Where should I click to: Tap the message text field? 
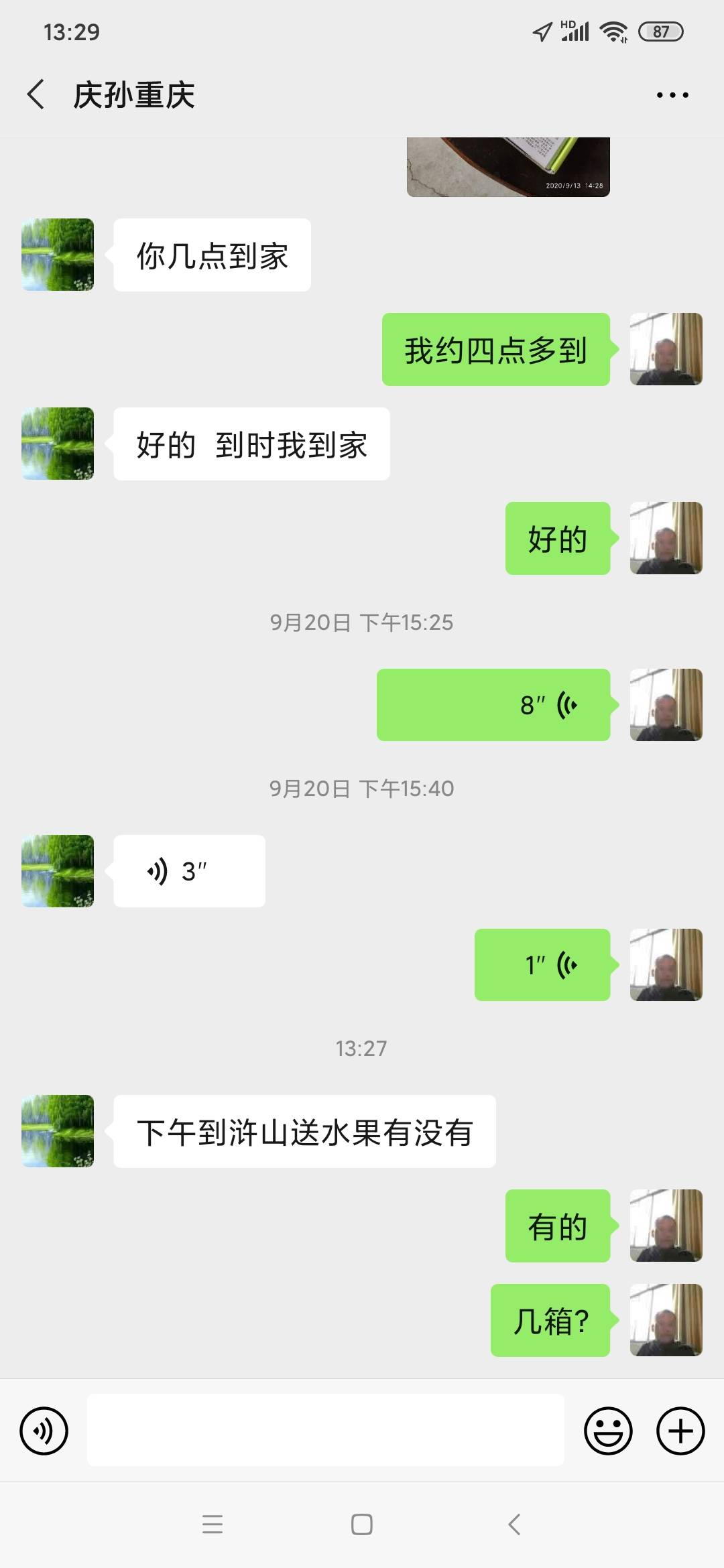pyautogui.click(x=325, y=1430)
